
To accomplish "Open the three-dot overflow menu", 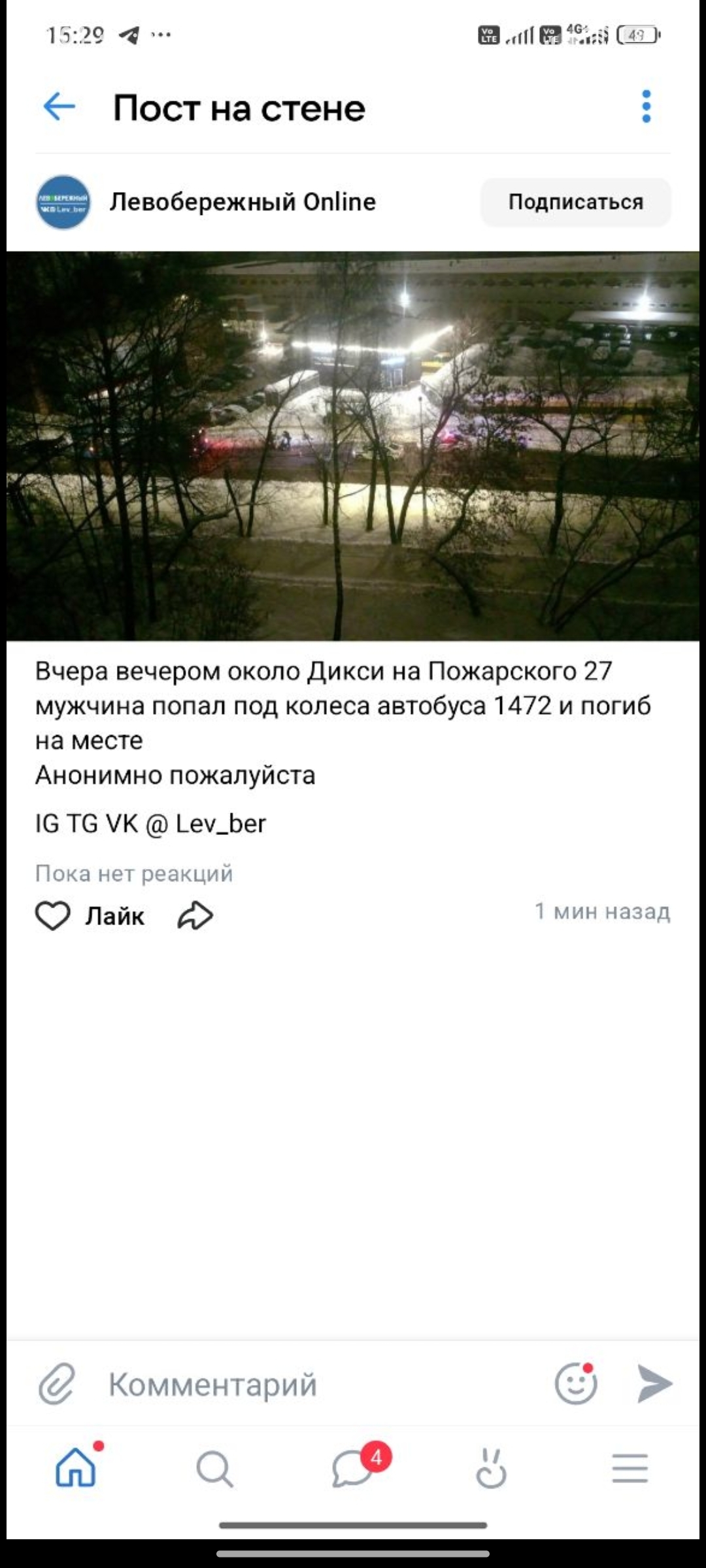I will [646, 106].
